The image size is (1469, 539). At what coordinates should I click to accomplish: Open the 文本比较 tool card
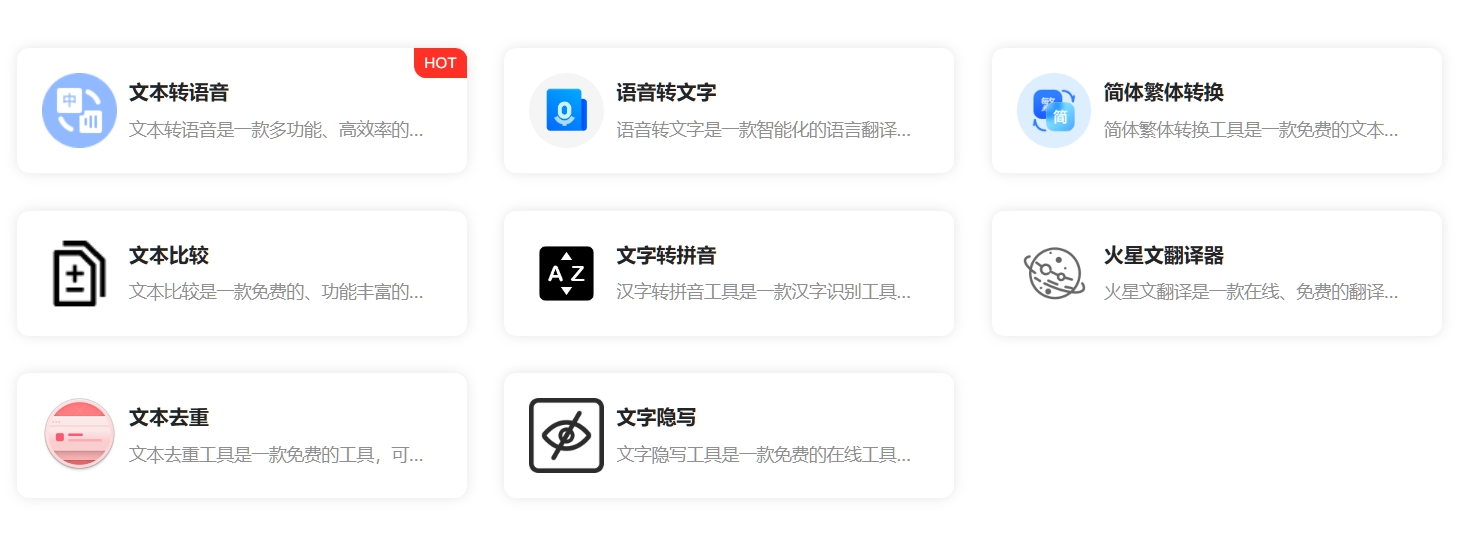242,274
